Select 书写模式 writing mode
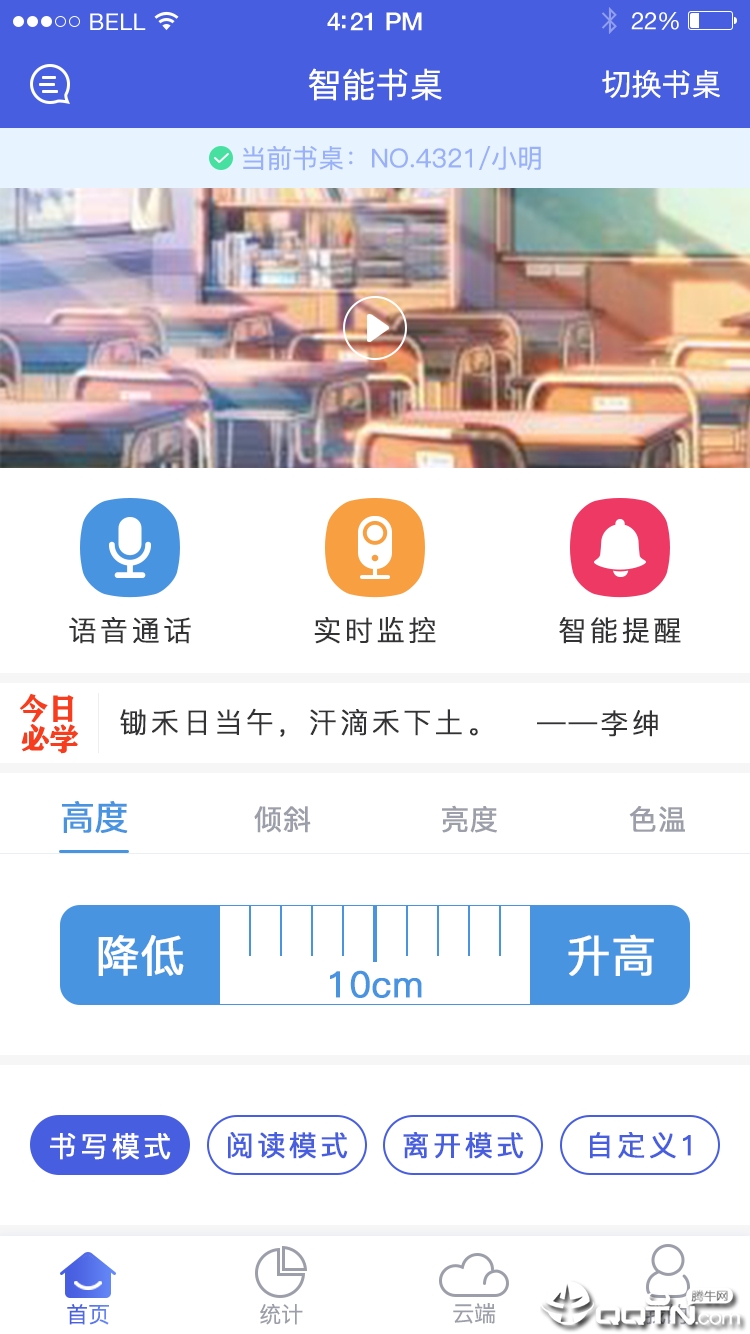This screenshot has height=1334, width=750. click(x=110, y=1145)
